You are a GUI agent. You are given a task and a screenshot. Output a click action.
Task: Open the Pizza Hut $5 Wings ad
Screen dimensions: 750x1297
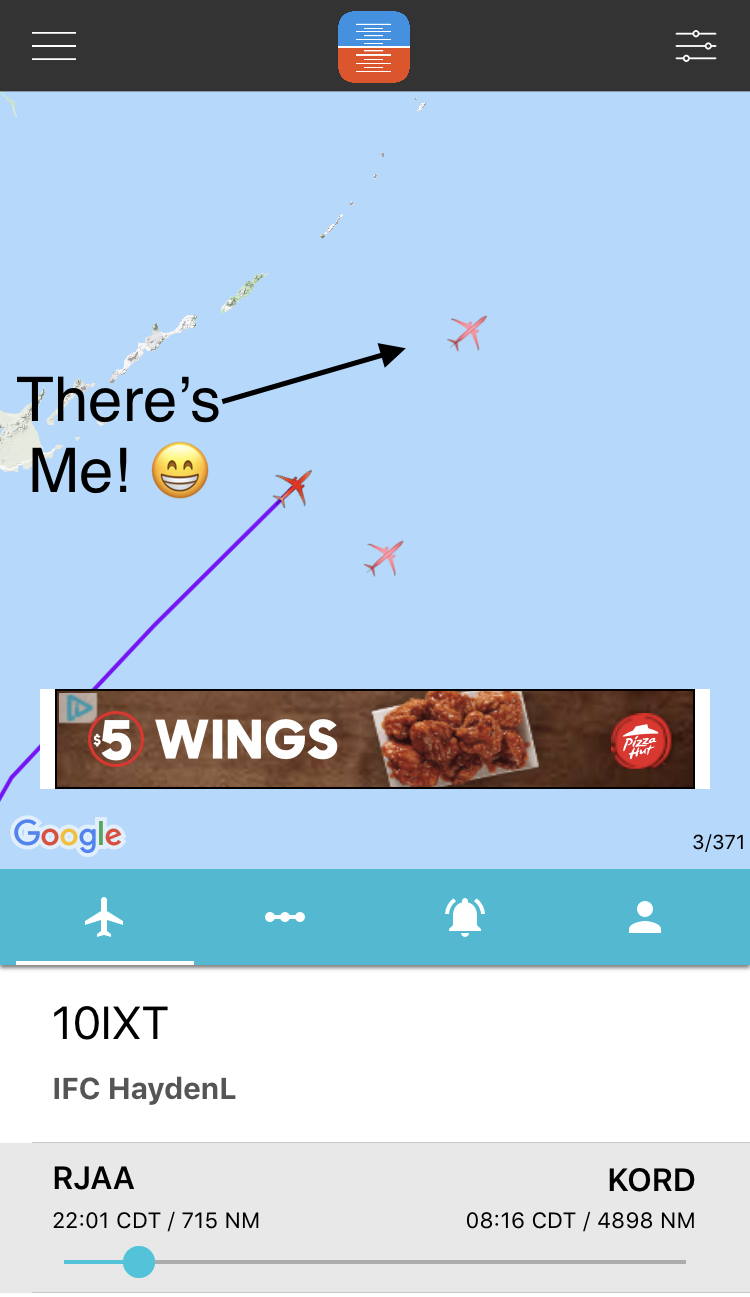pos(375,739)
